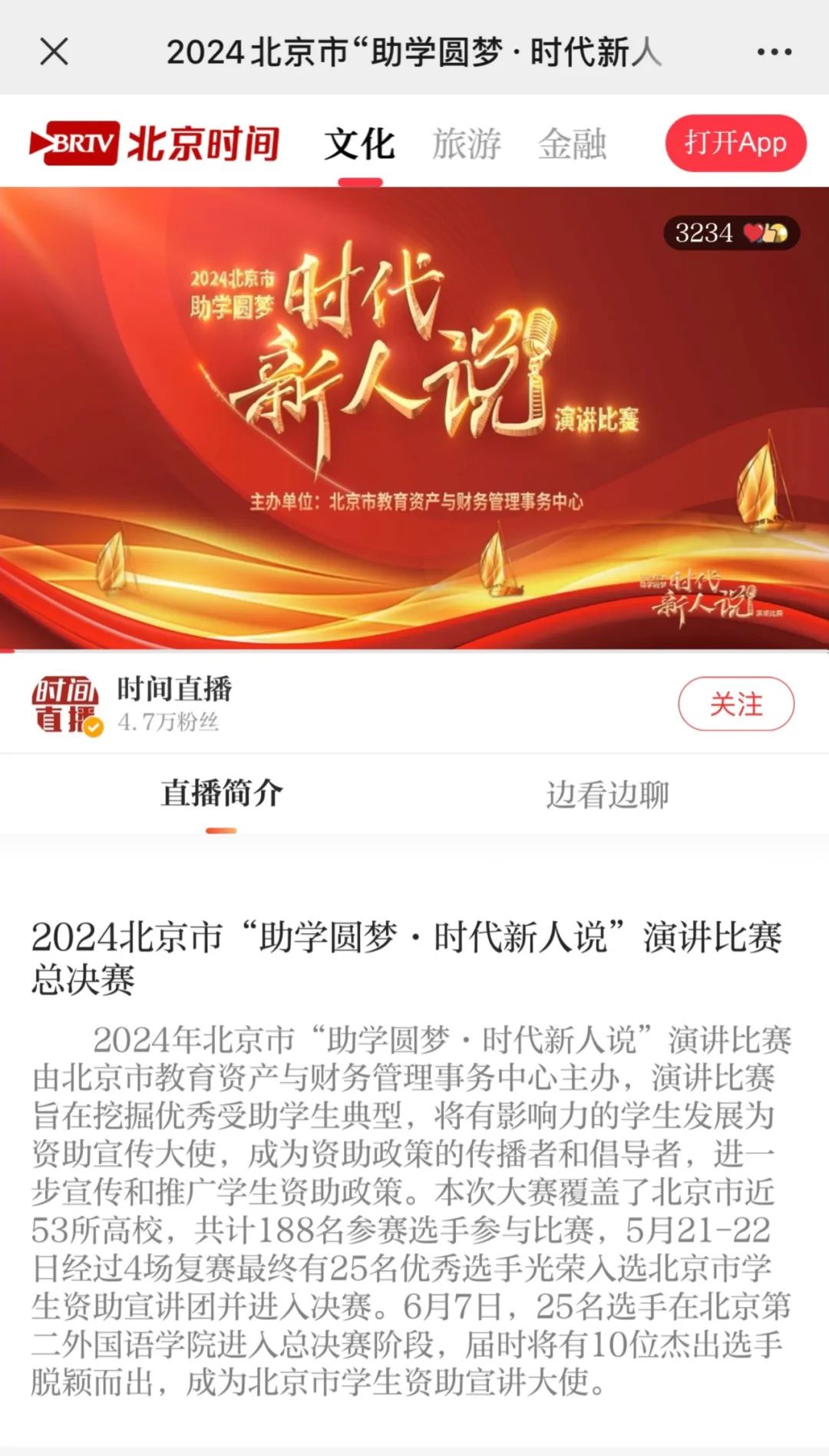Open the 北京时间 BRTV home logo

coord(154,144)
